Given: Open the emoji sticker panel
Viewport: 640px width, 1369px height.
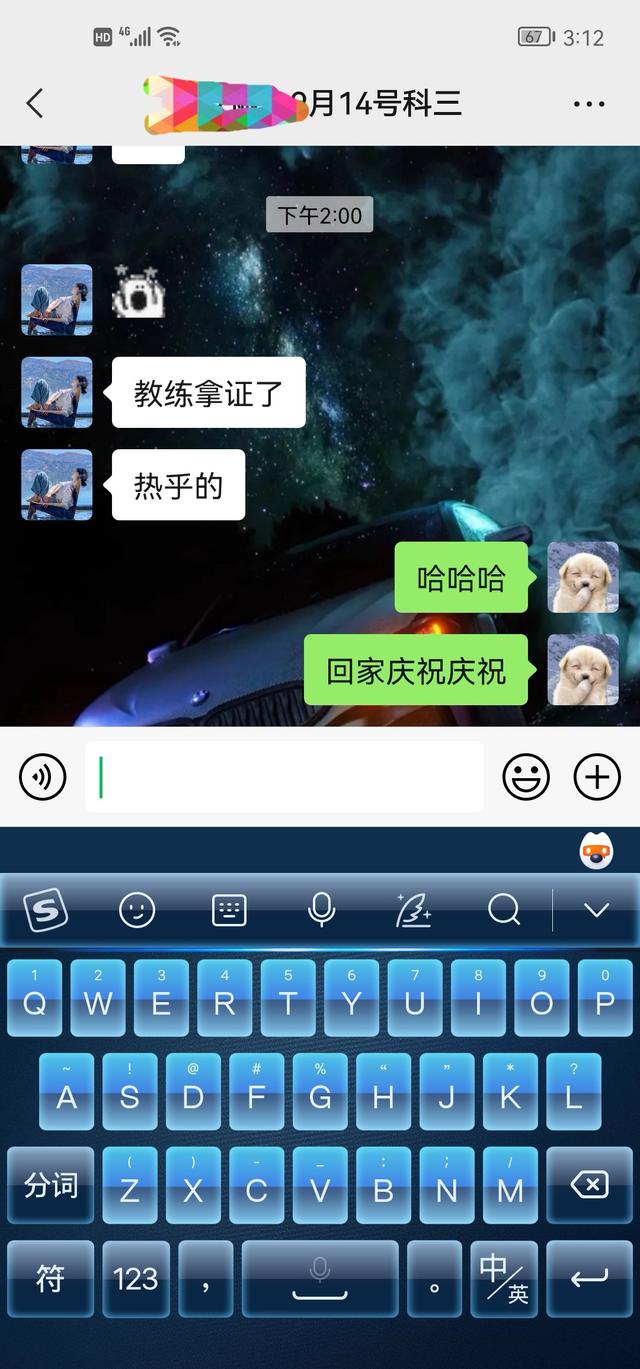Looking at the screenshot, I should [x=526, y=777].
